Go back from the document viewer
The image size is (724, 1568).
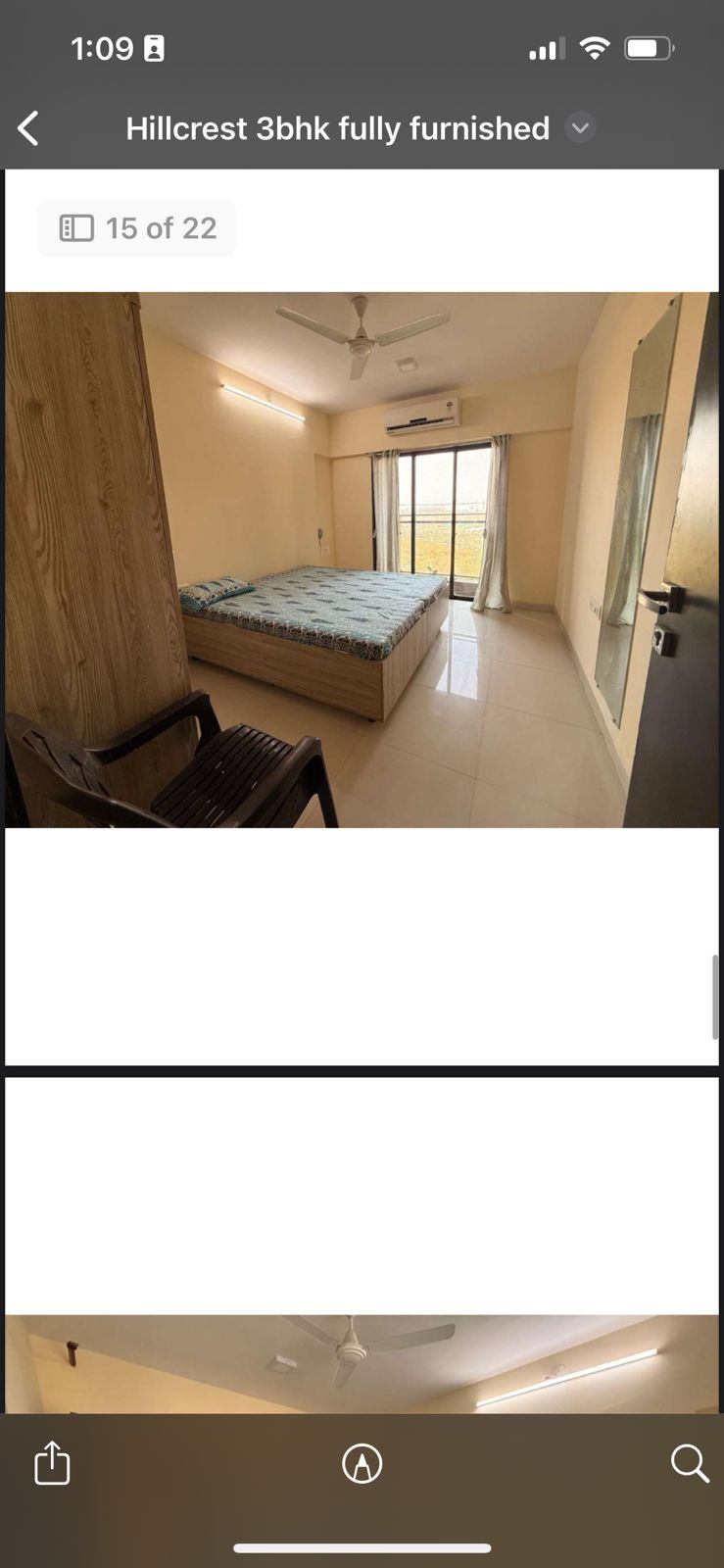[29, 128]
